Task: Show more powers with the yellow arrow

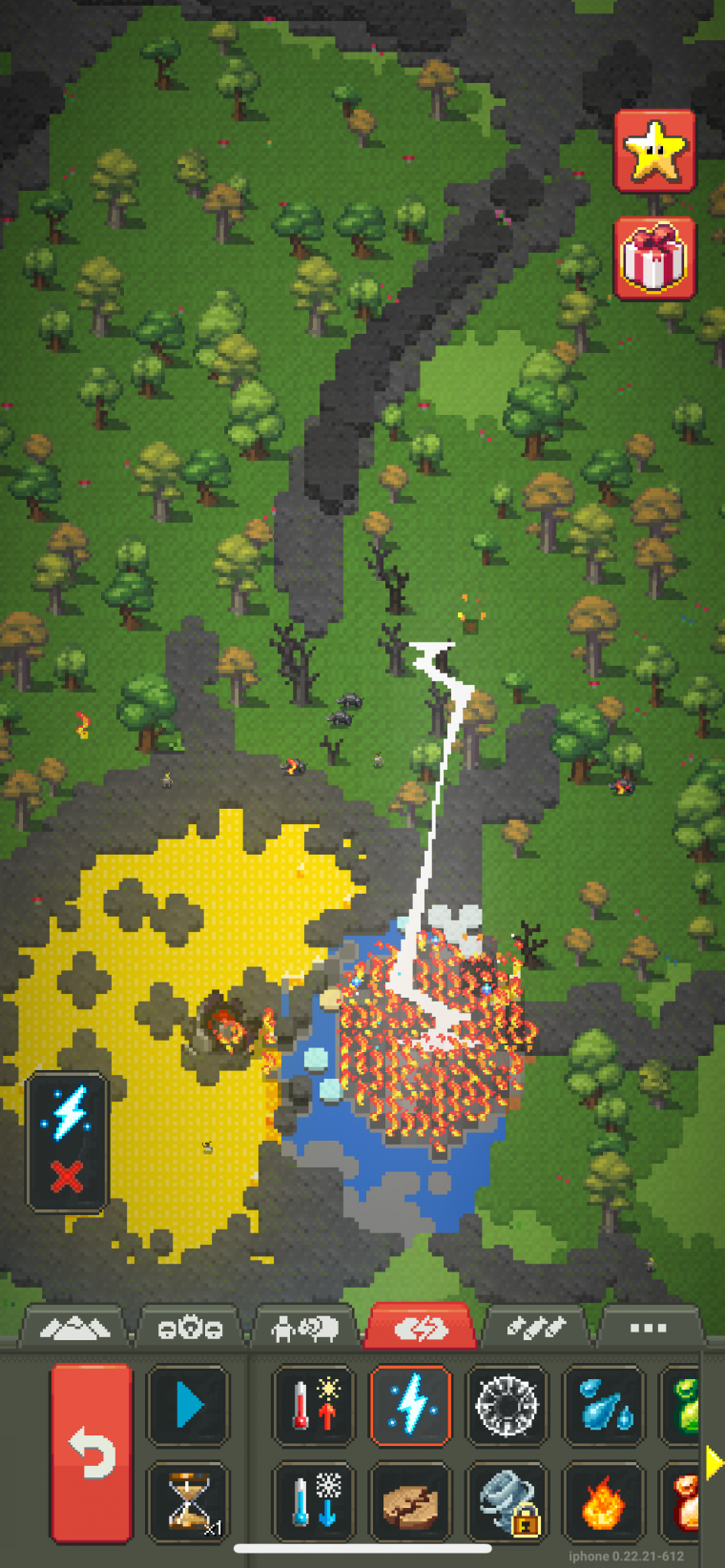Action: point(714,1462)
